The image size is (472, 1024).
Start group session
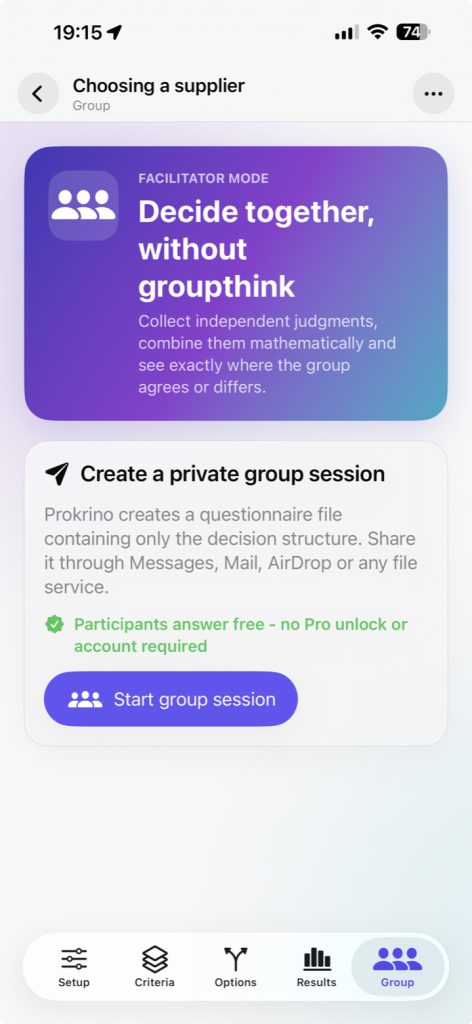tap(171, 699)
